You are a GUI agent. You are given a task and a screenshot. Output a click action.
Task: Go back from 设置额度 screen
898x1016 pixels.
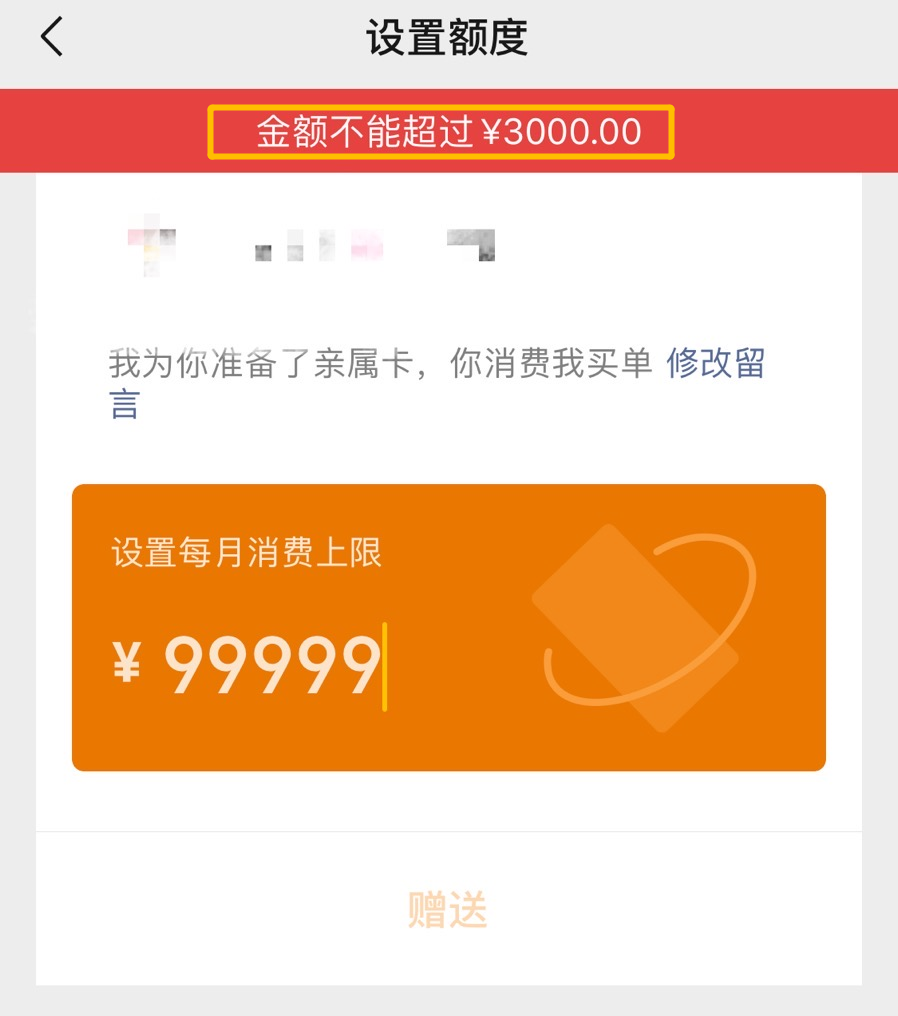(x=52, y=38)
